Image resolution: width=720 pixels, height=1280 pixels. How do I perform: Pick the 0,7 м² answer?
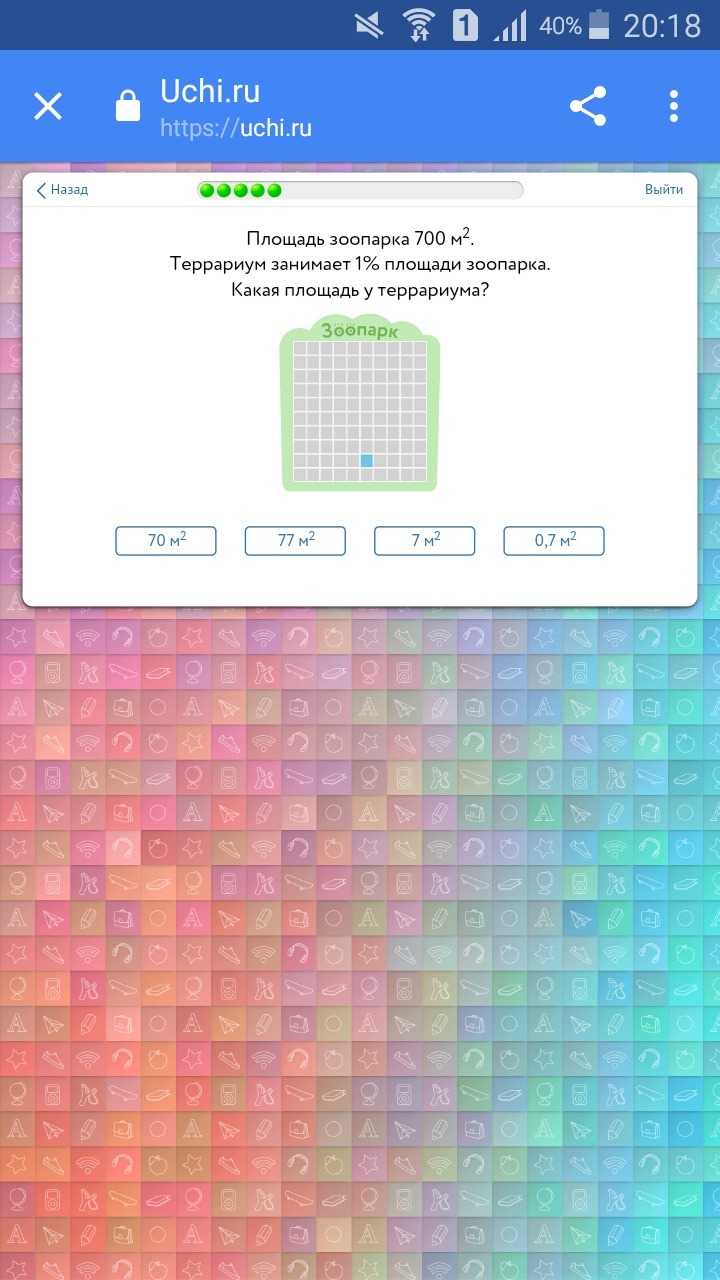(x=554, y=541)
